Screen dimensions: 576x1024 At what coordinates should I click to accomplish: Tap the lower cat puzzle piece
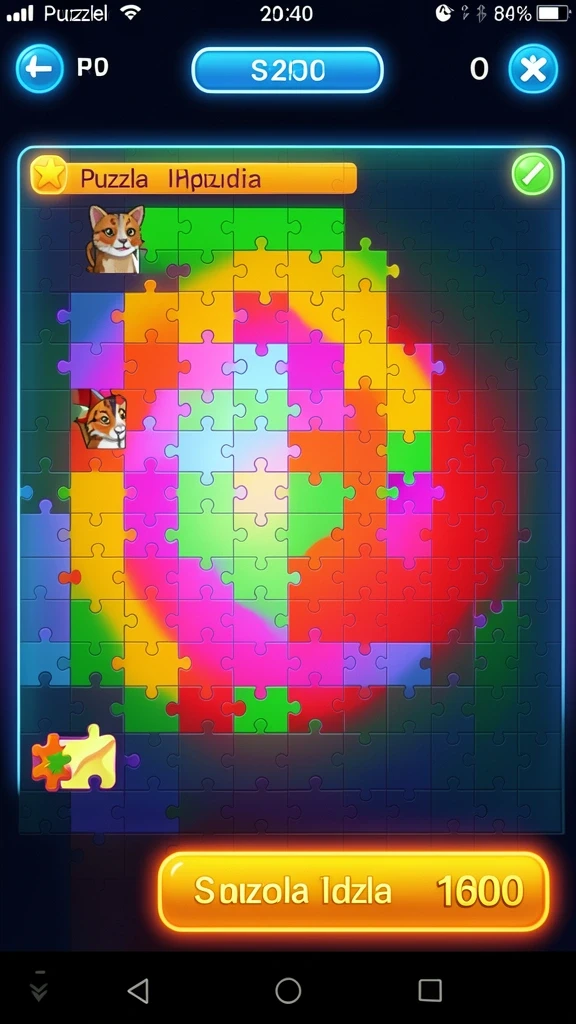pos(101,419)
